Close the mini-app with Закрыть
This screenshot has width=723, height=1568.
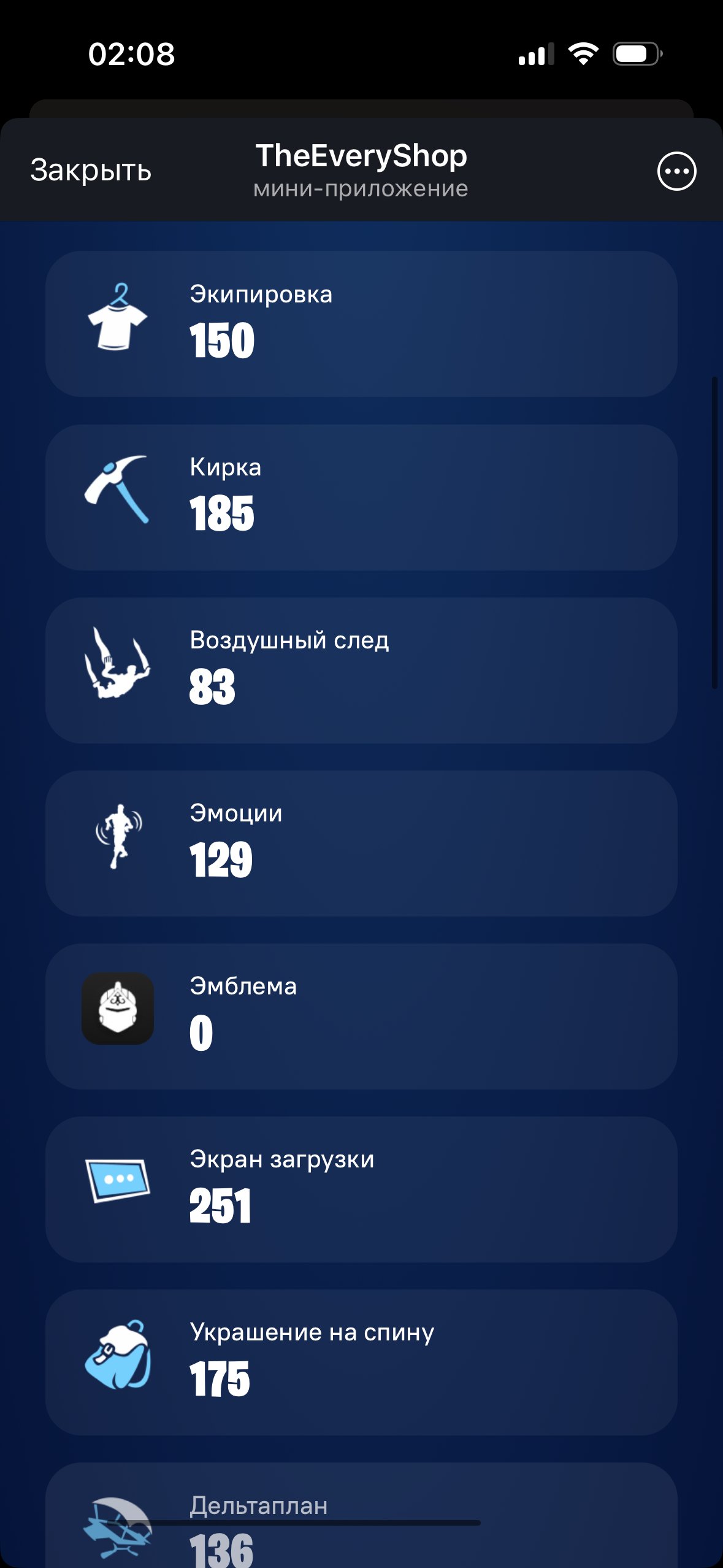tap(91, 171)
